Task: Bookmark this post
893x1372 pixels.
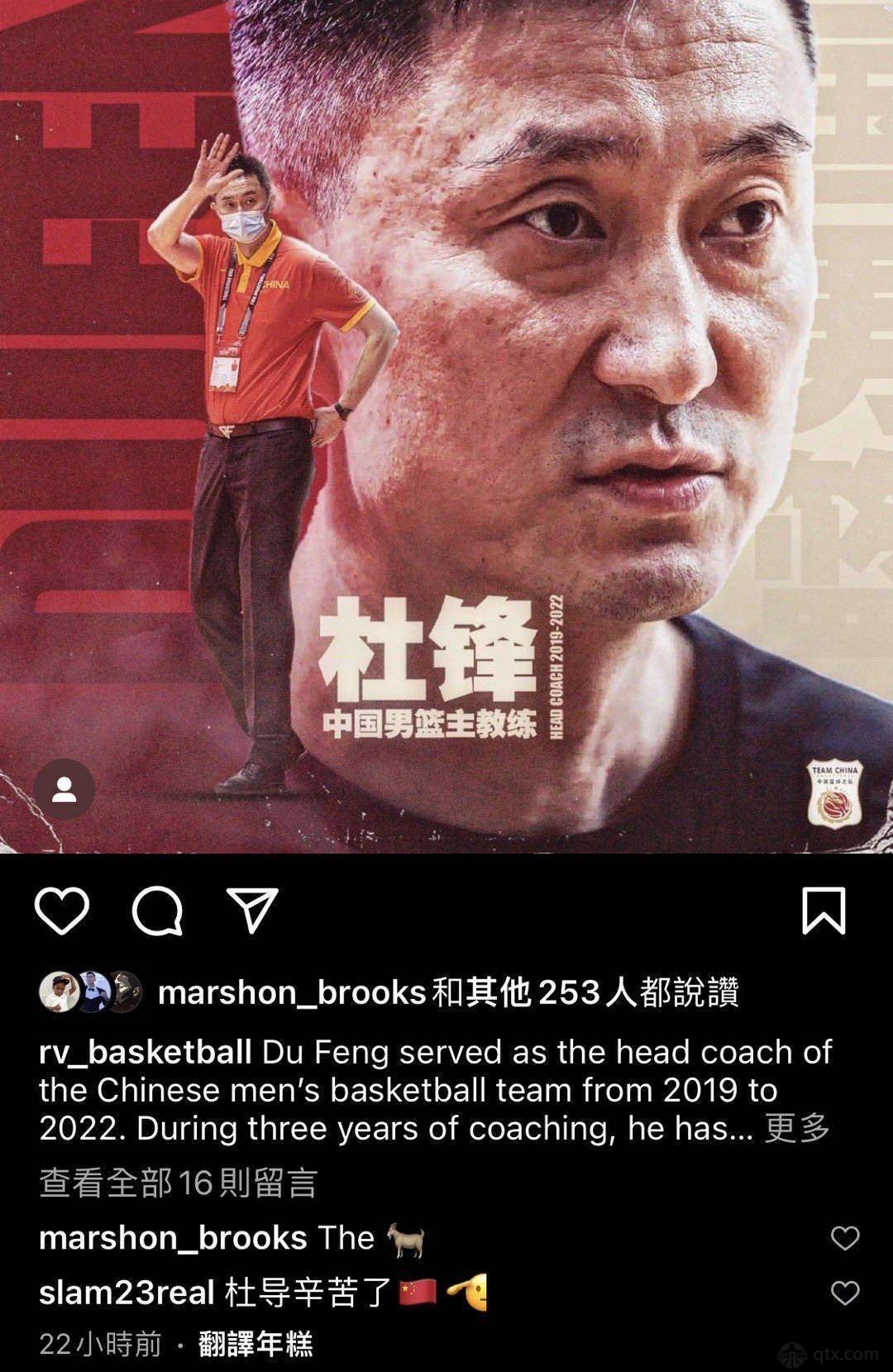Action: click(824, 911)
